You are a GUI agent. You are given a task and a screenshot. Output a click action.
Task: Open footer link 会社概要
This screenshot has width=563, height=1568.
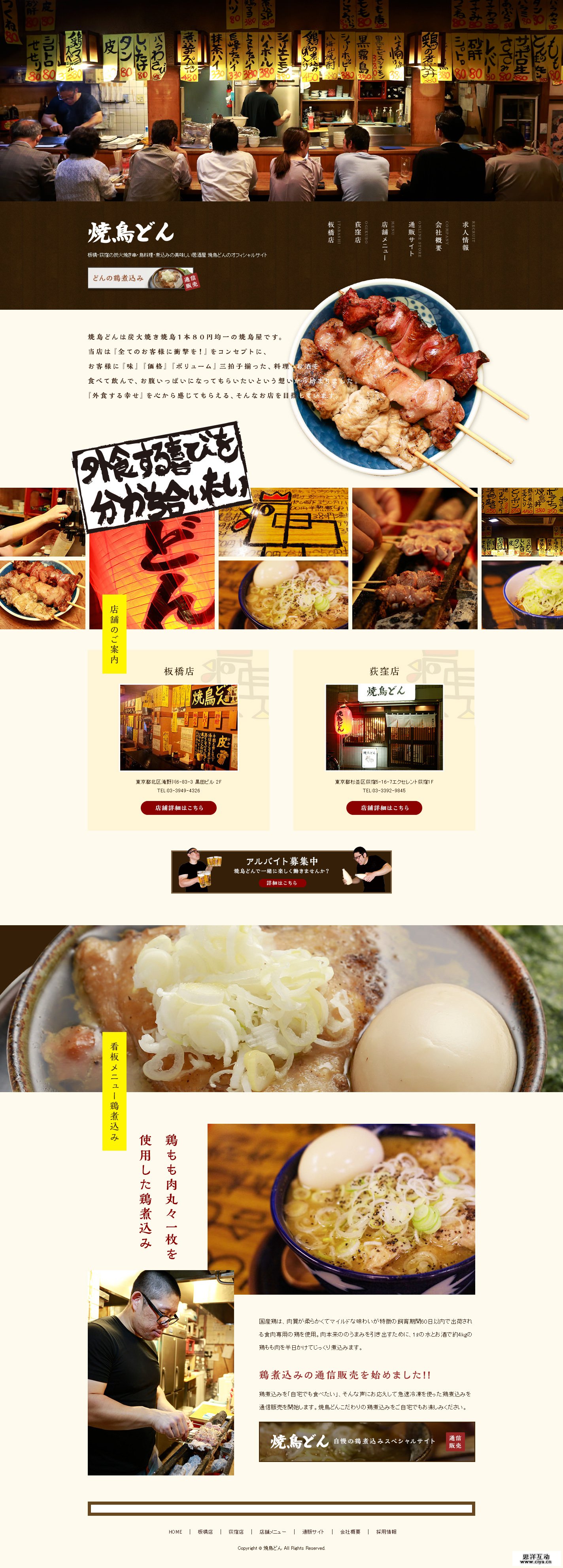tap(350, 1532)
